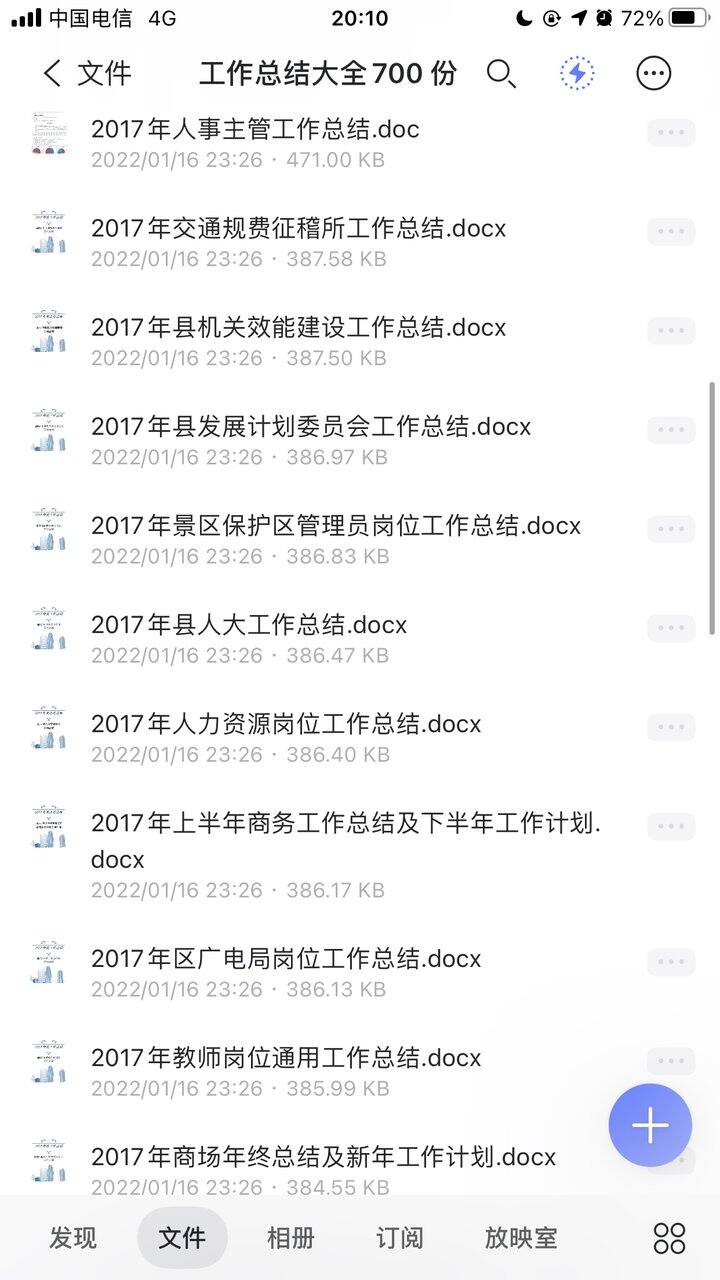Screen dimensions: 720x1280
Task: Open the top-right overflow menu
Action: pos(654,73)
